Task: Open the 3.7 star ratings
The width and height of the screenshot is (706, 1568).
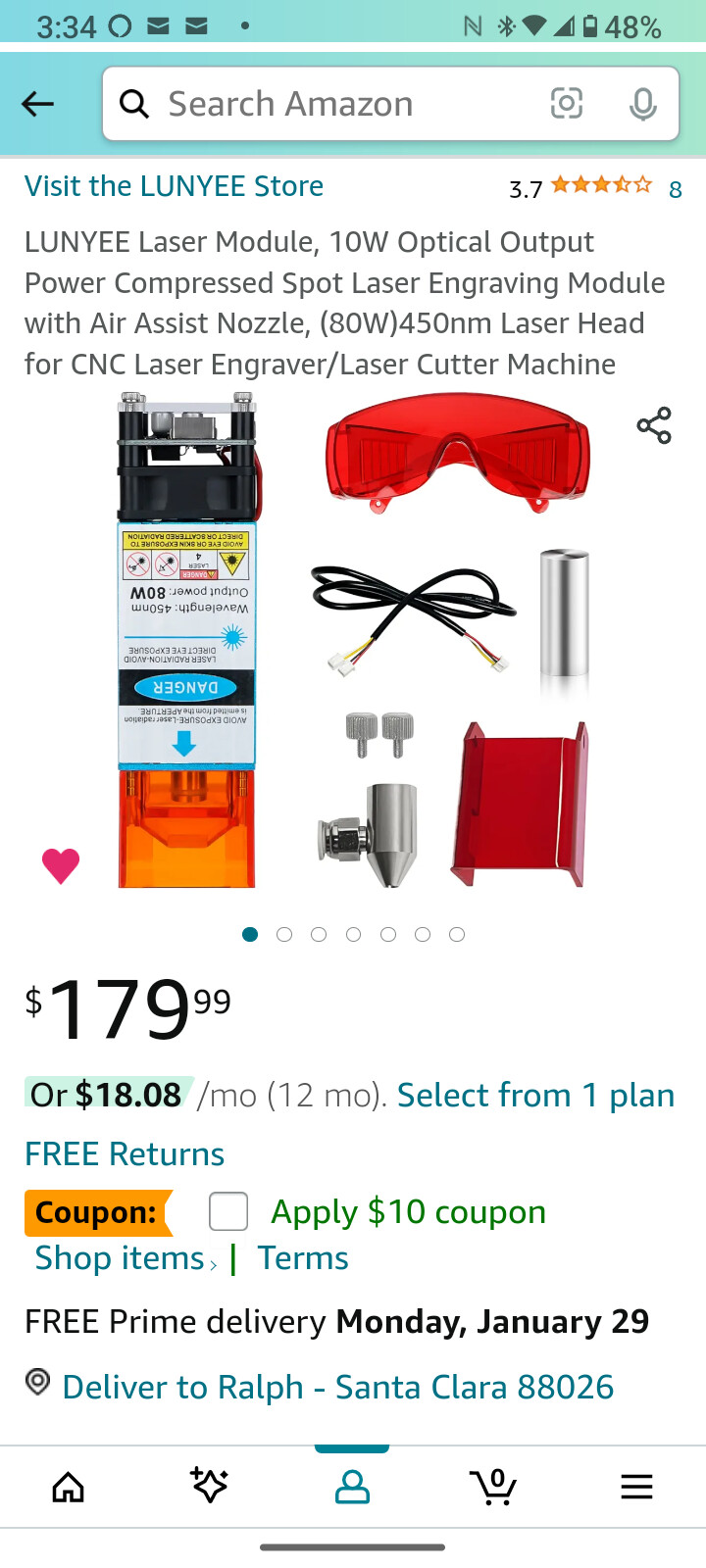Action: 595,187
